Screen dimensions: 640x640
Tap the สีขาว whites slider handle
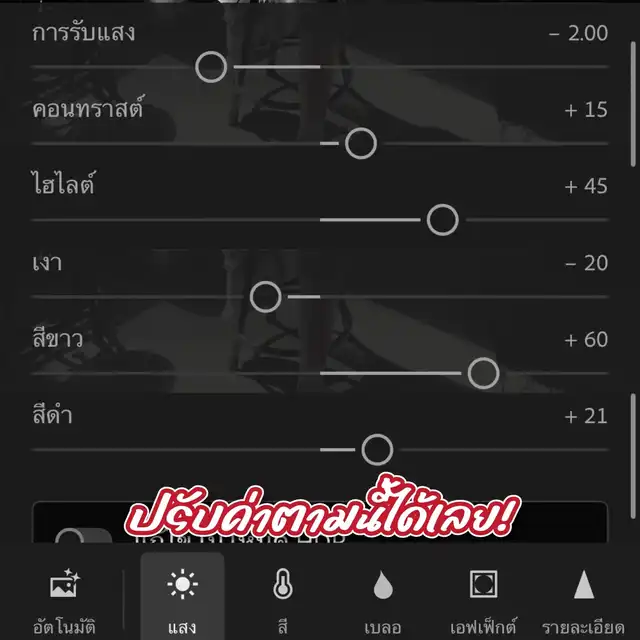coord(483,373)
